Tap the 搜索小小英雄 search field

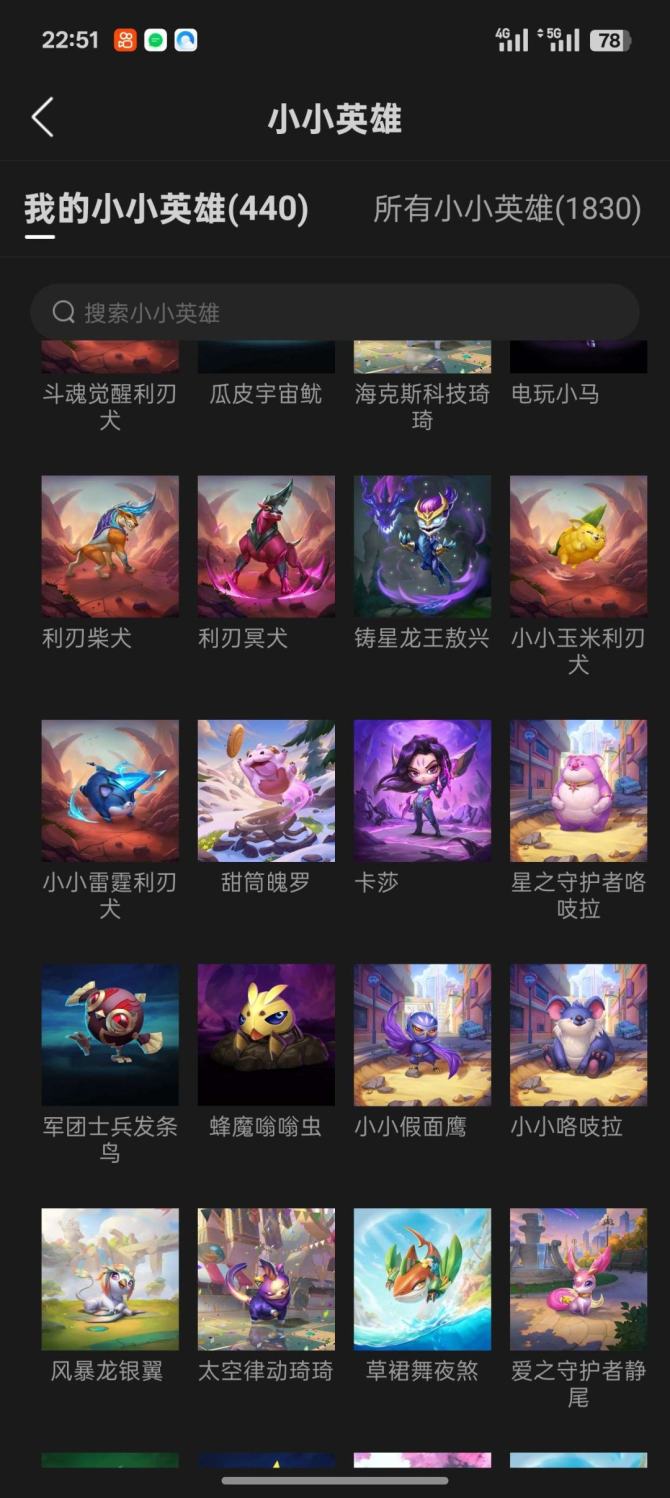334,312
